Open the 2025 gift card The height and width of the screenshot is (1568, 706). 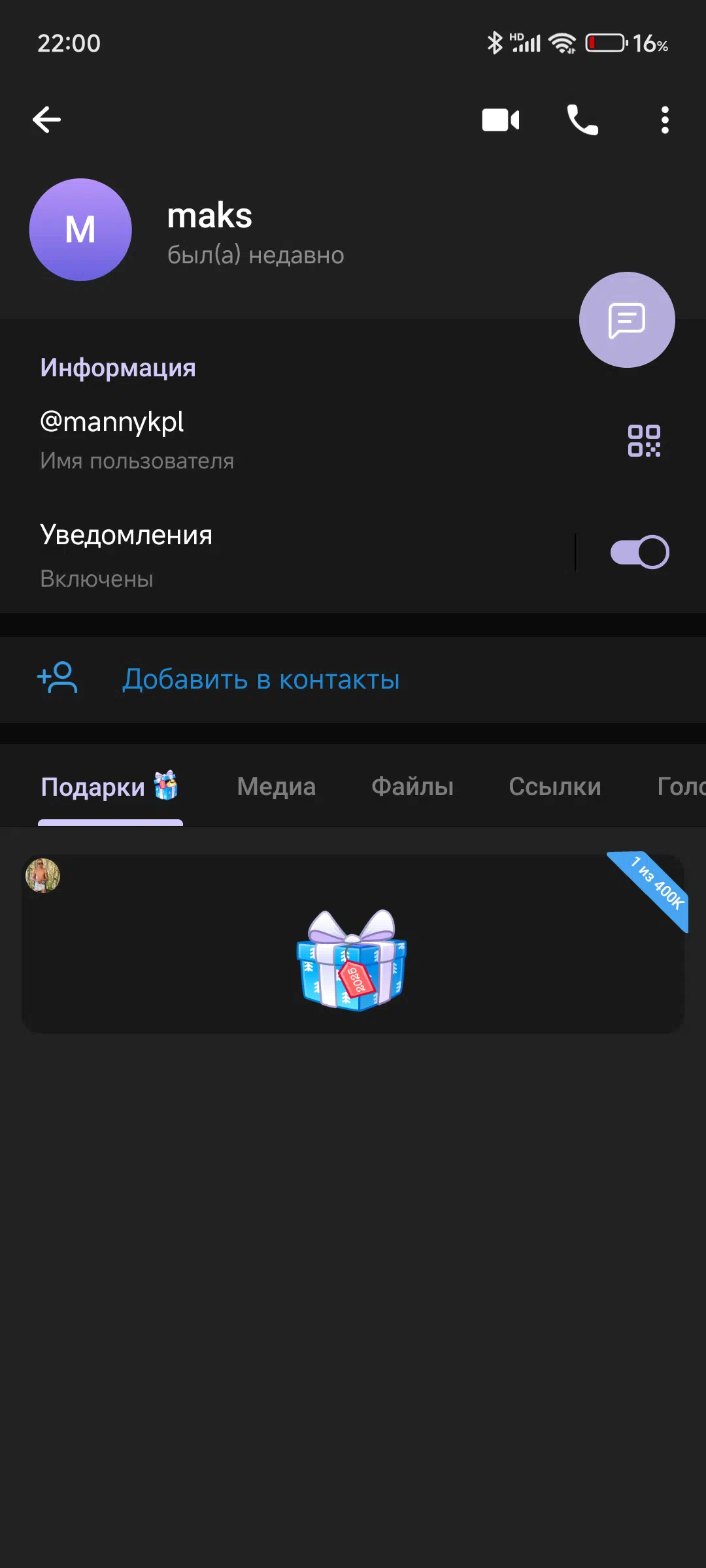(x=353, y=944)
